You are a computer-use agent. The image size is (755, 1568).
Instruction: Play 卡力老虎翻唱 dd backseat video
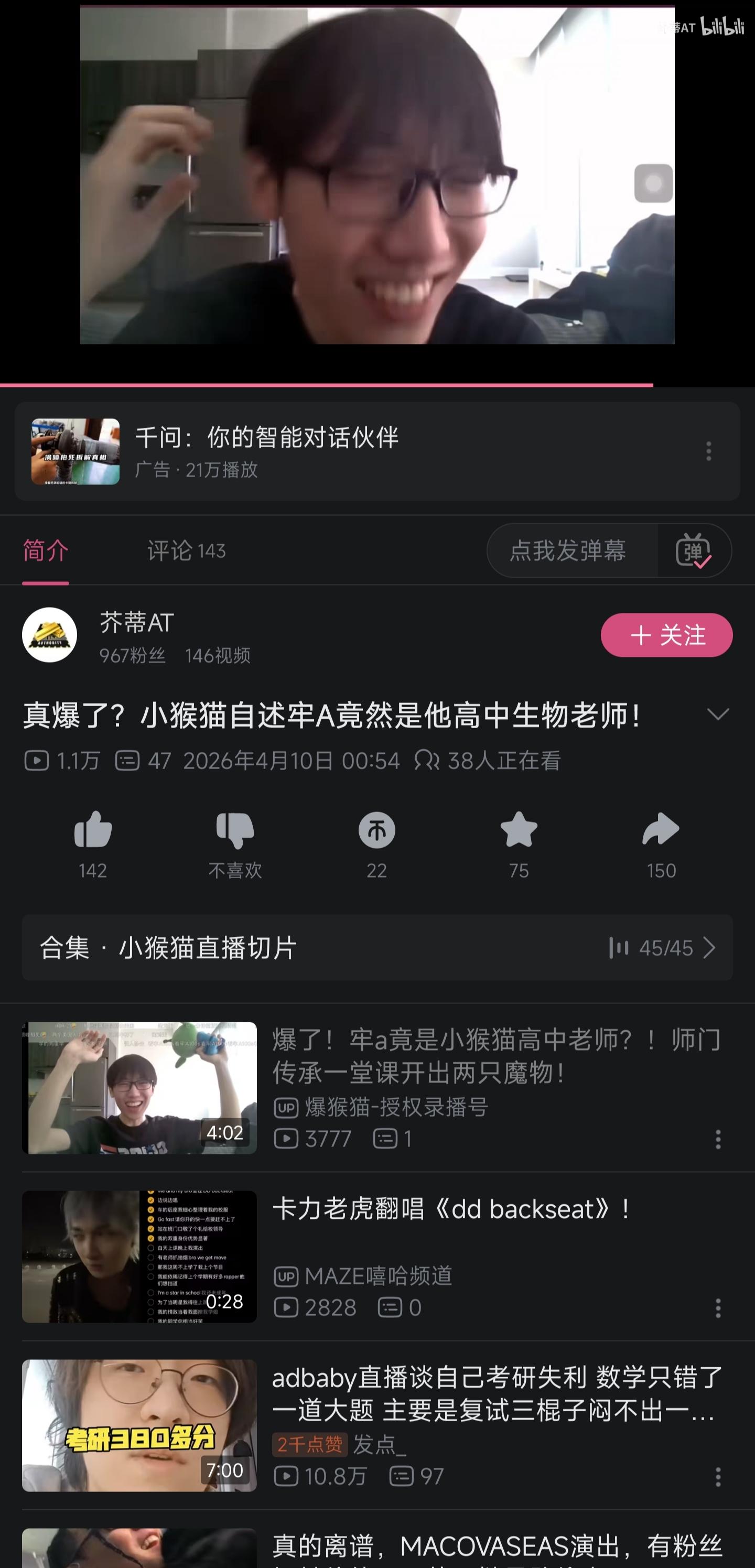tap(139, 1257)
